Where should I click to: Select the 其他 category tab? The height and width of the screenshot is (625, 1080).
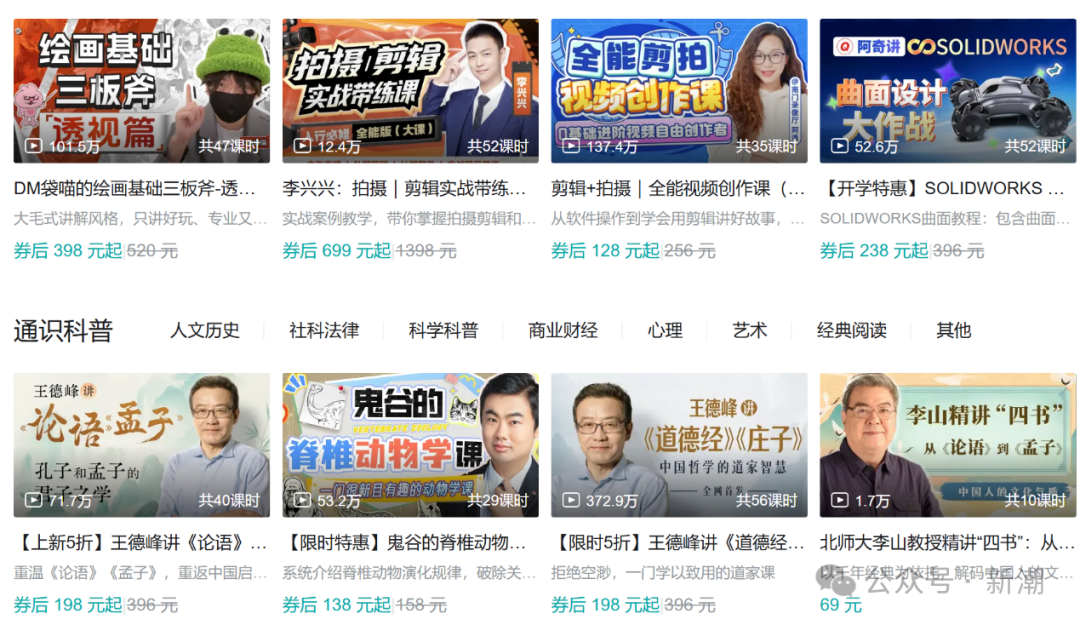[953, 331]
